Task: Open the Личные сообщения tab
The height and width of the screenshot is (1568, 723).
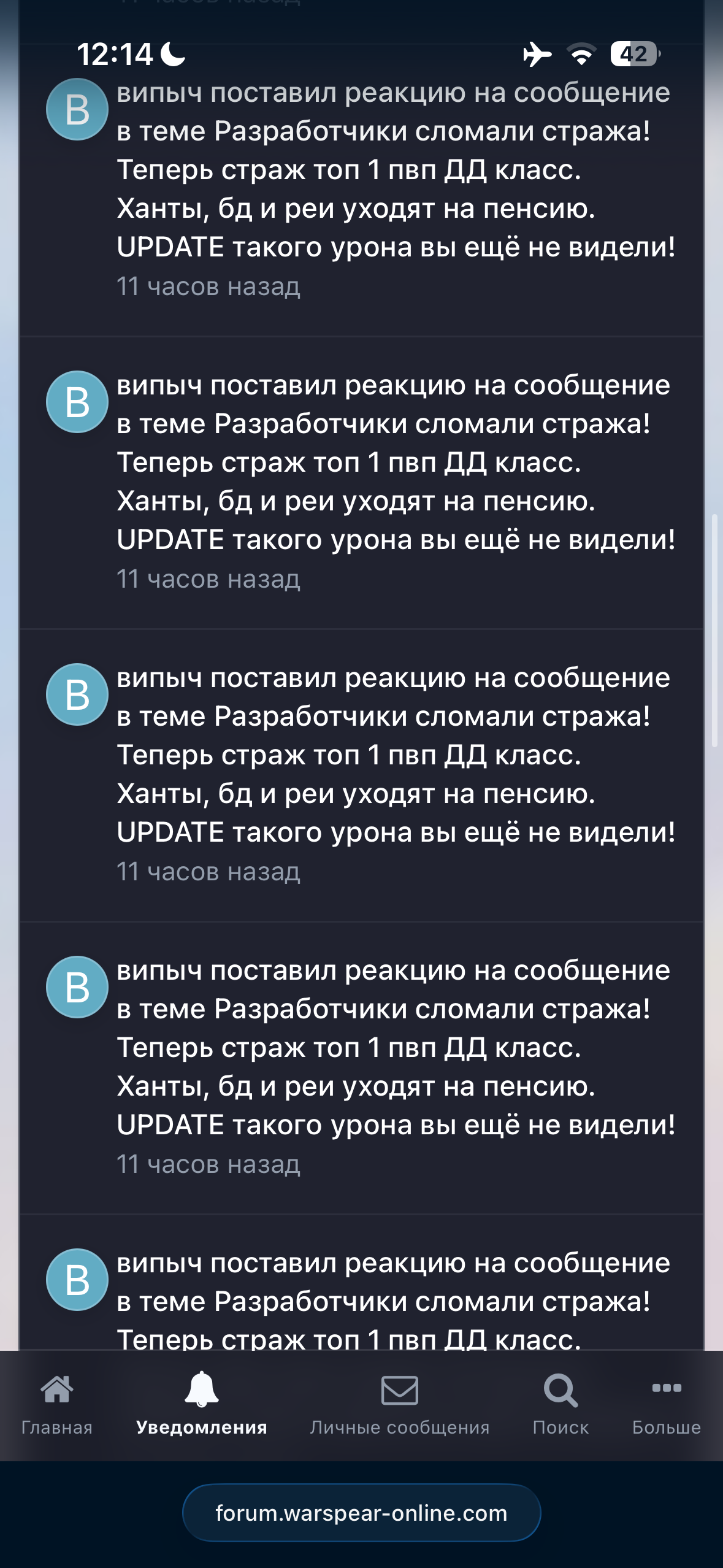Action: 399,1404
